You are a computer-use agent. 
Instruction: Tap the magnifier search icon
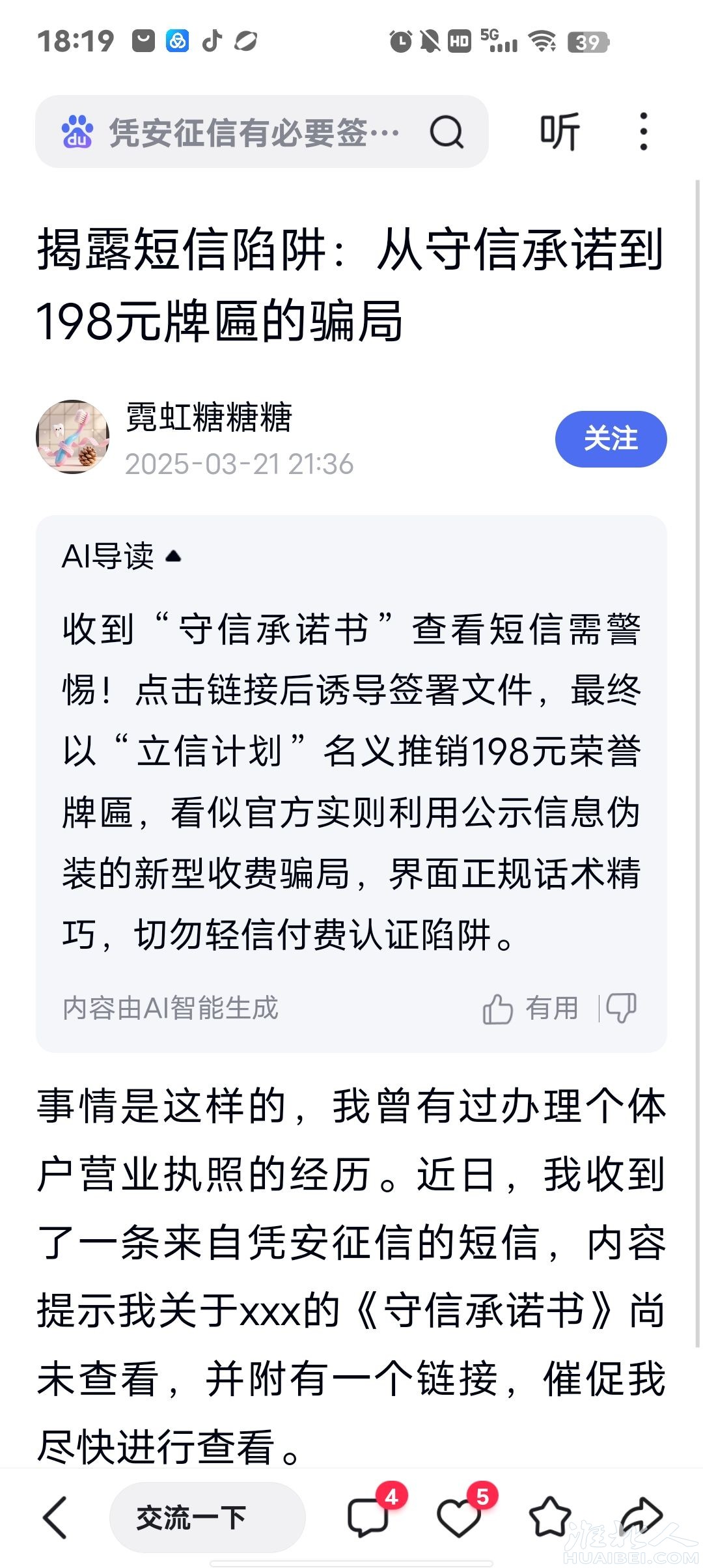point(447,132)
